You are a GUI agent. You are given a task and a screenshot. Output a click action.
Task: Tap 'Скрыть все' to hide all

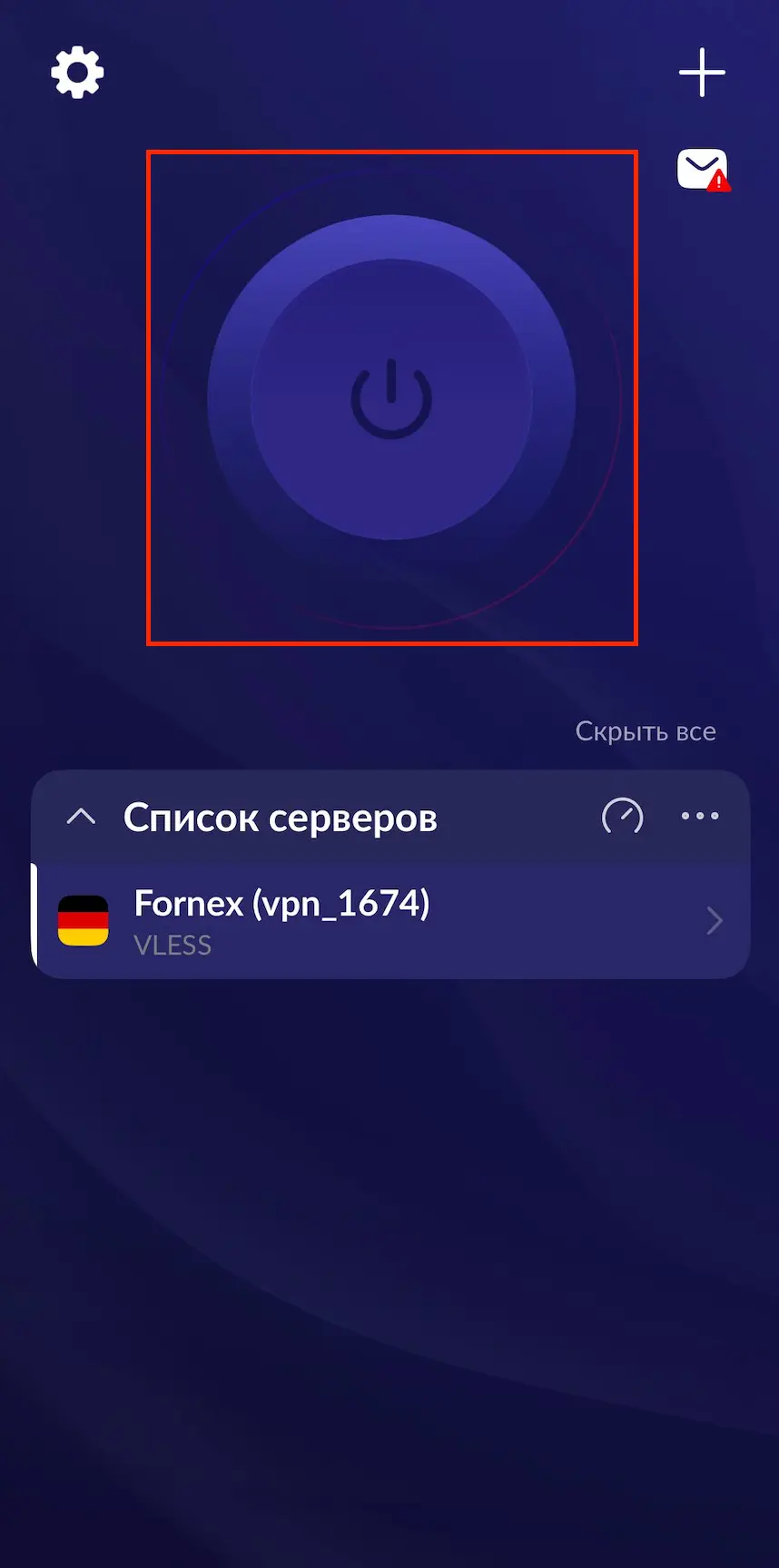click(x=646, y=731)
